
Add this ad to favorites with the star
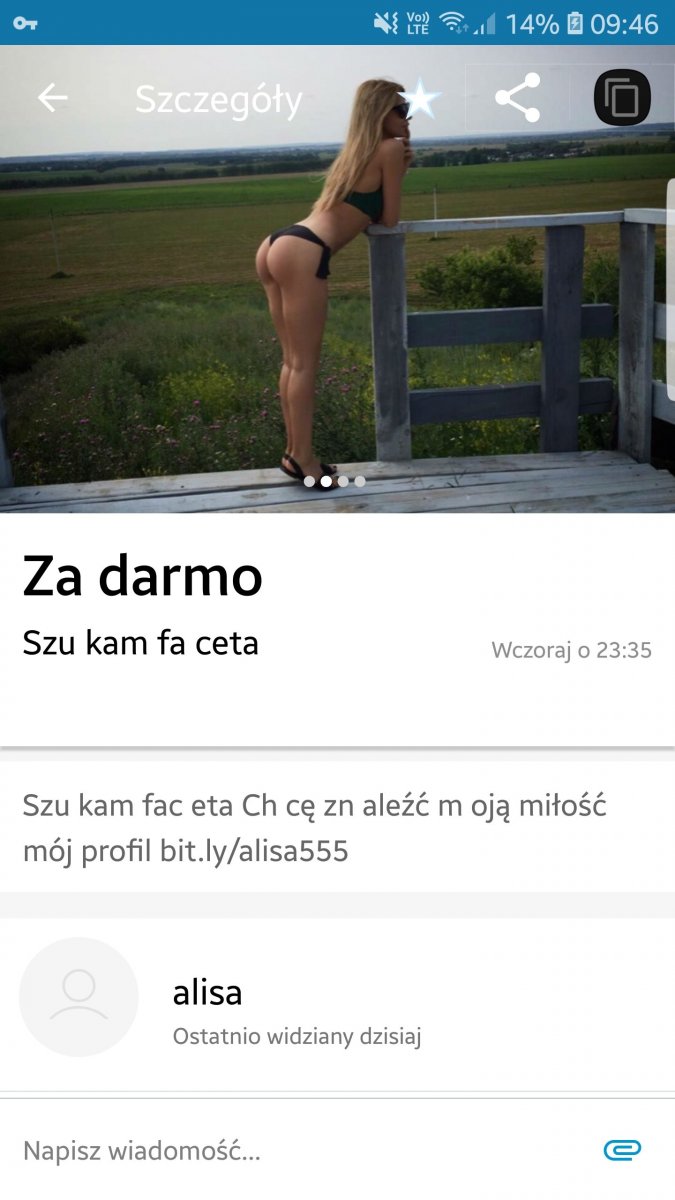[420, 99]
